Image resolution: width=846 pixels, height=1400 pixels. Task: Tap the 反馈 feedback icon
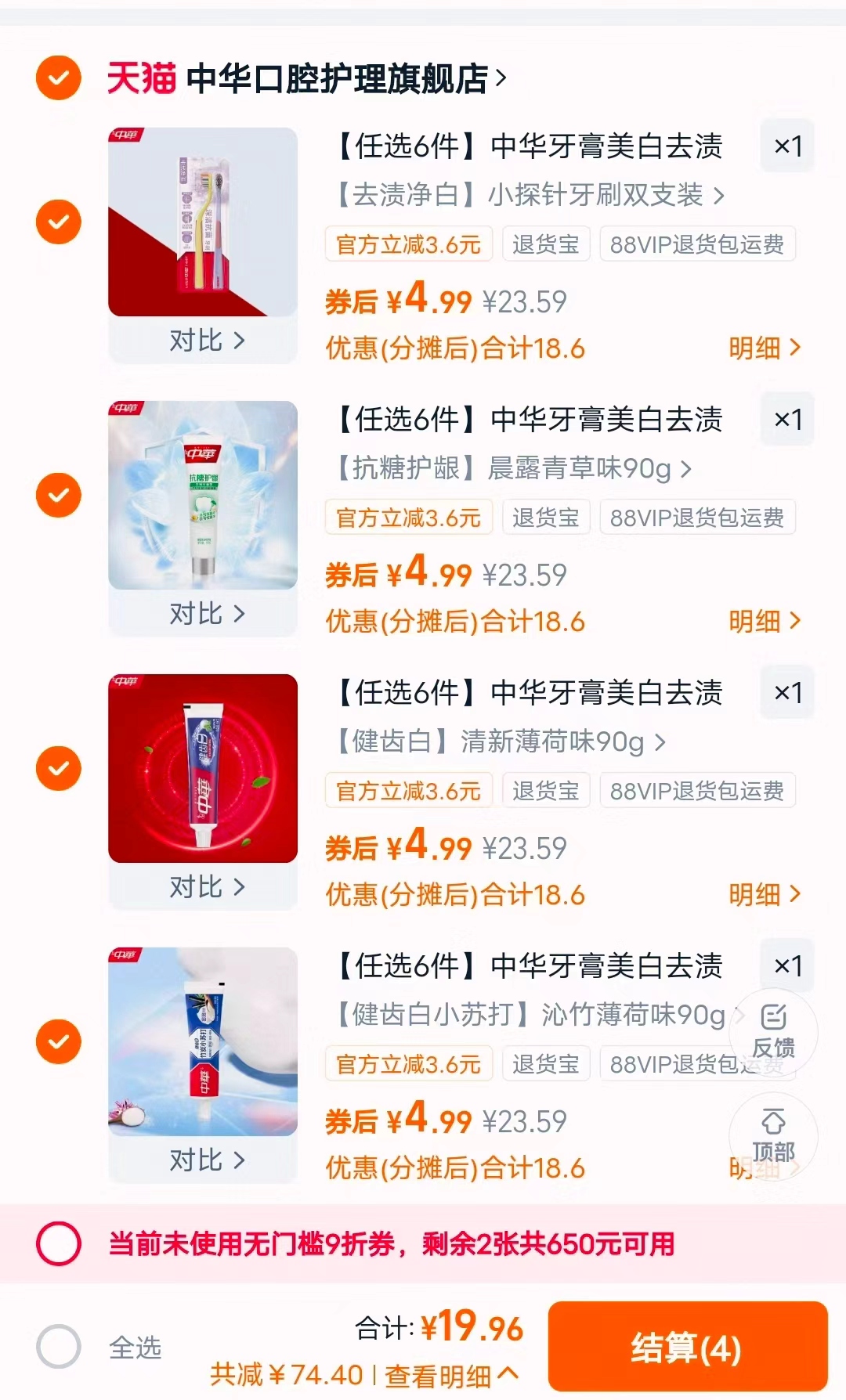click(x=775, y=1034)
